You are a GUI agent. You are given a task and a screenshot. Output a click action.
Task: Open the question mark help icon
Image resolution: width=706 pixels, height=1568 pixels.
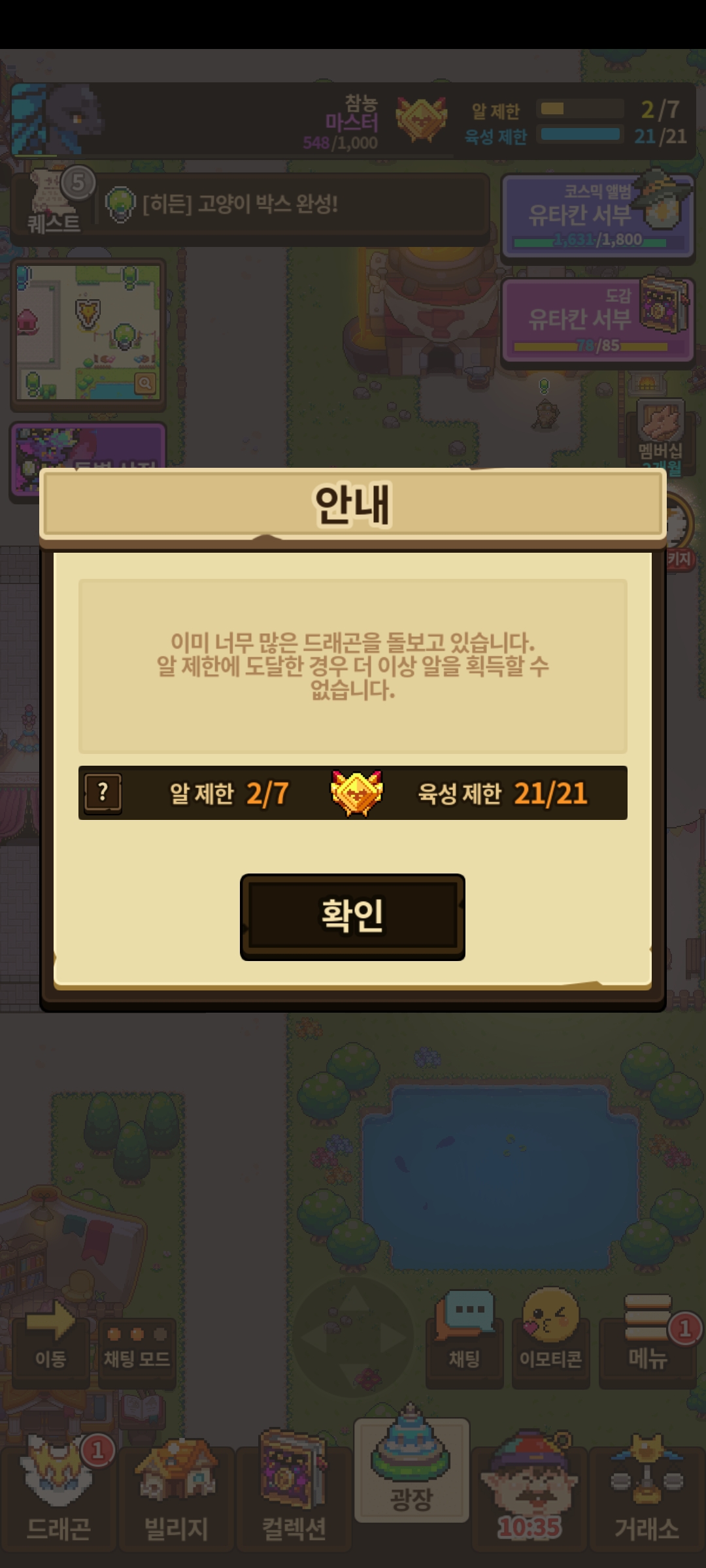103,794
